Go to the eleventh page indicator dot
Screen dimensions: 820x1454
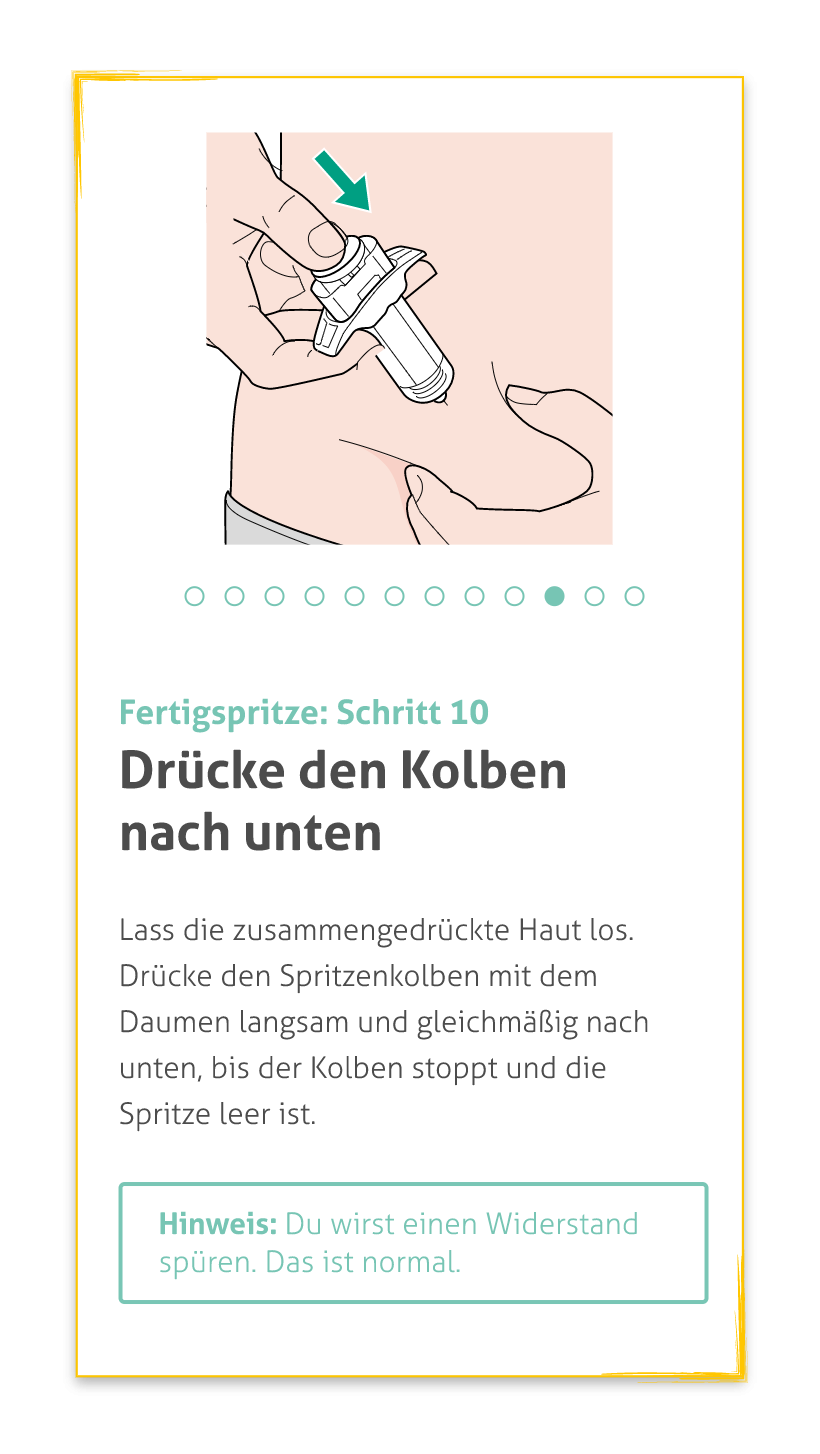click(x=594, y=596)
